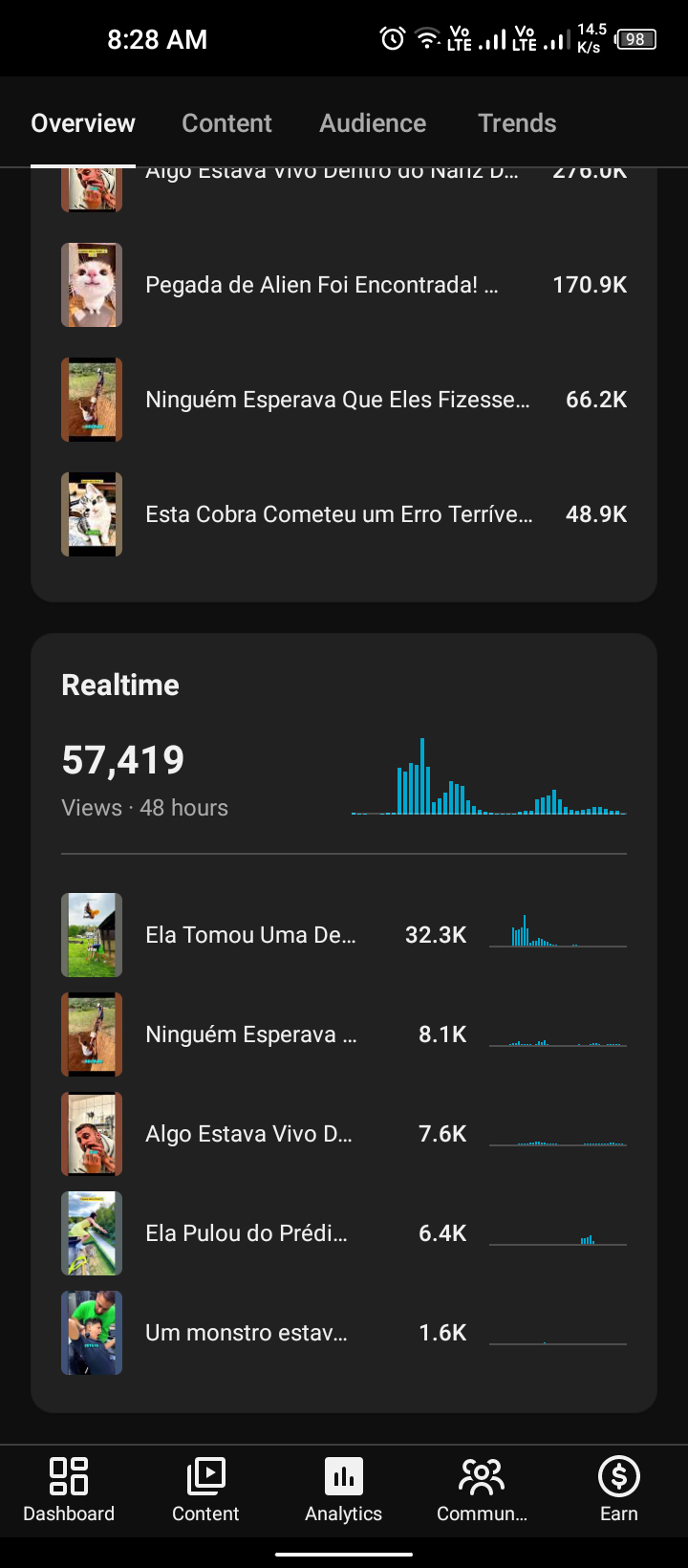Open Content in the bottom navigation
Screen dimensions: 688x1568
click(205, 1490)
